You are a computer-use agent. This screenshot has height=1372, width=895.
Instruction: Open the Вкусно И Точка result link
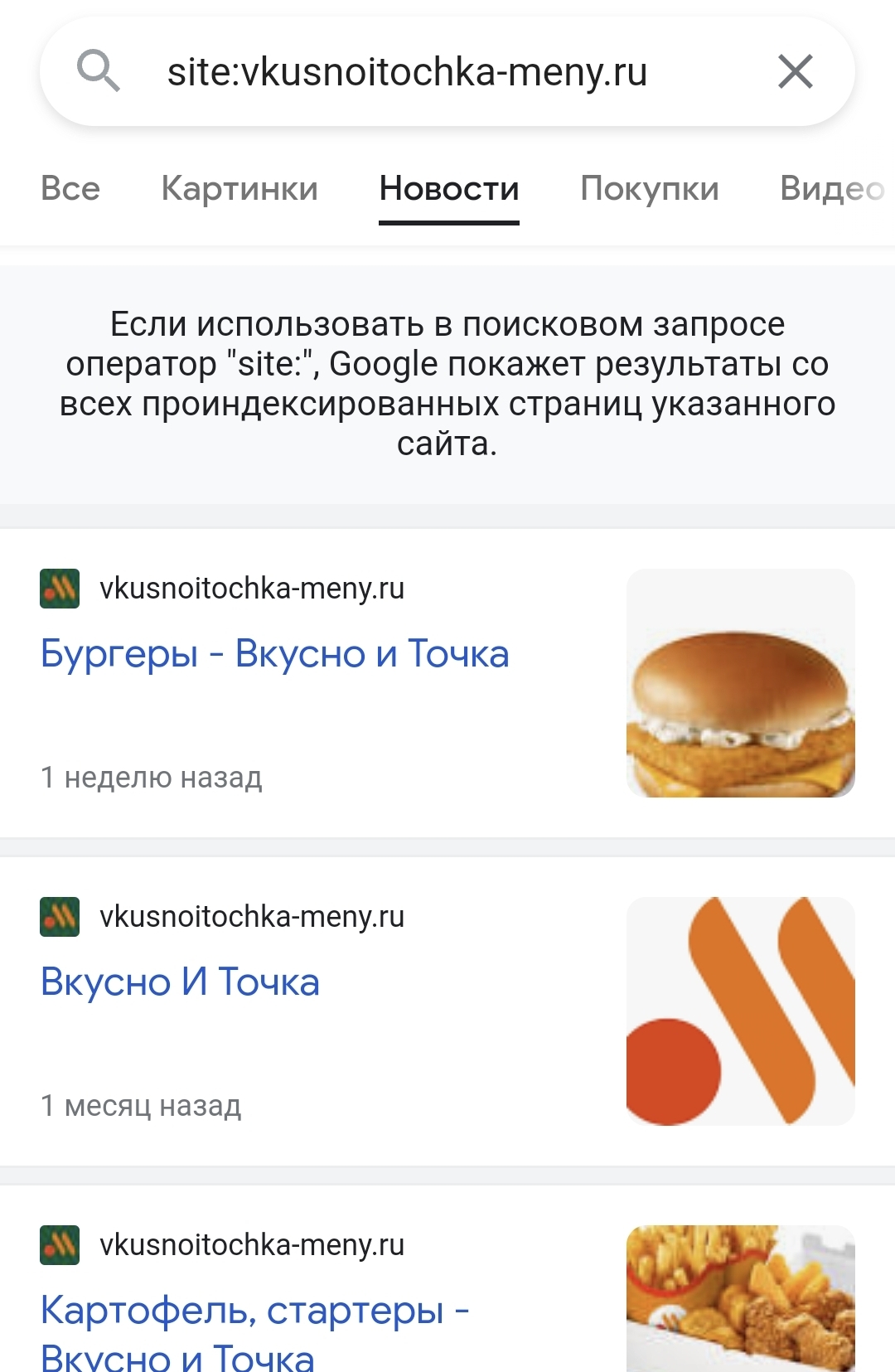(x=180, y=982)
